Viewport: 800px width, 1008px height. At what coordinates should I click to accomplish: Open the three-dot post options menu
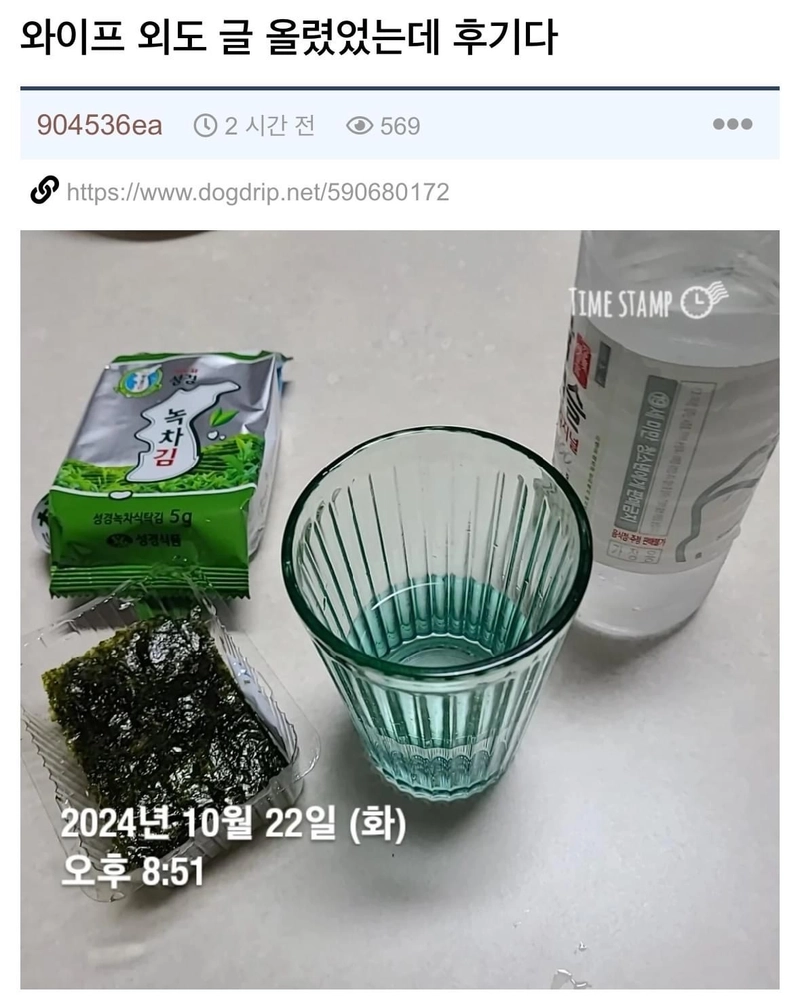(x=732, y=125)
